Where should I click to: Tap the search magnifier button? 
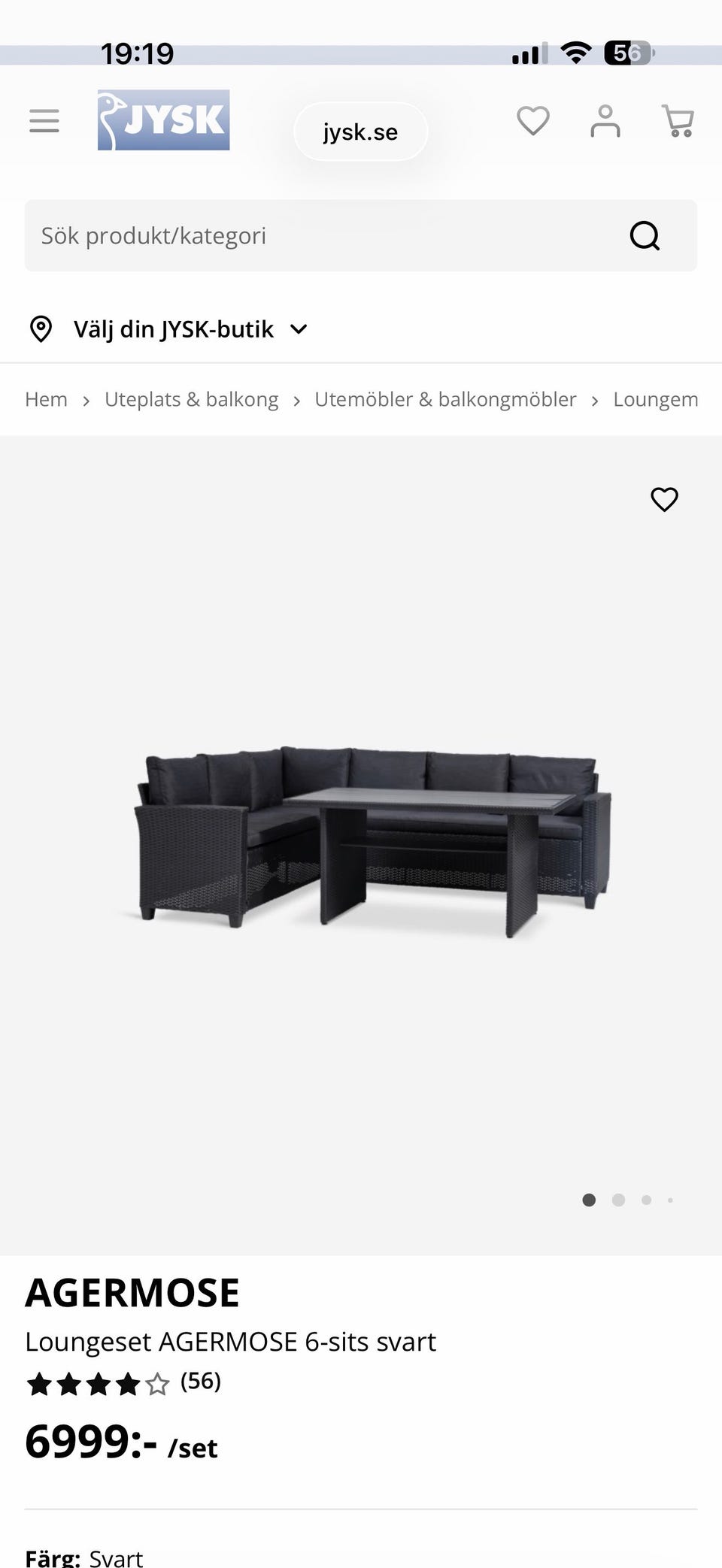645,236
